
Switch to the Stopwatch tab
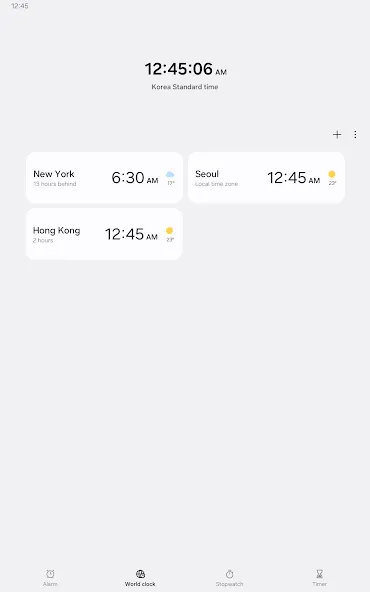tap(229, 578)
